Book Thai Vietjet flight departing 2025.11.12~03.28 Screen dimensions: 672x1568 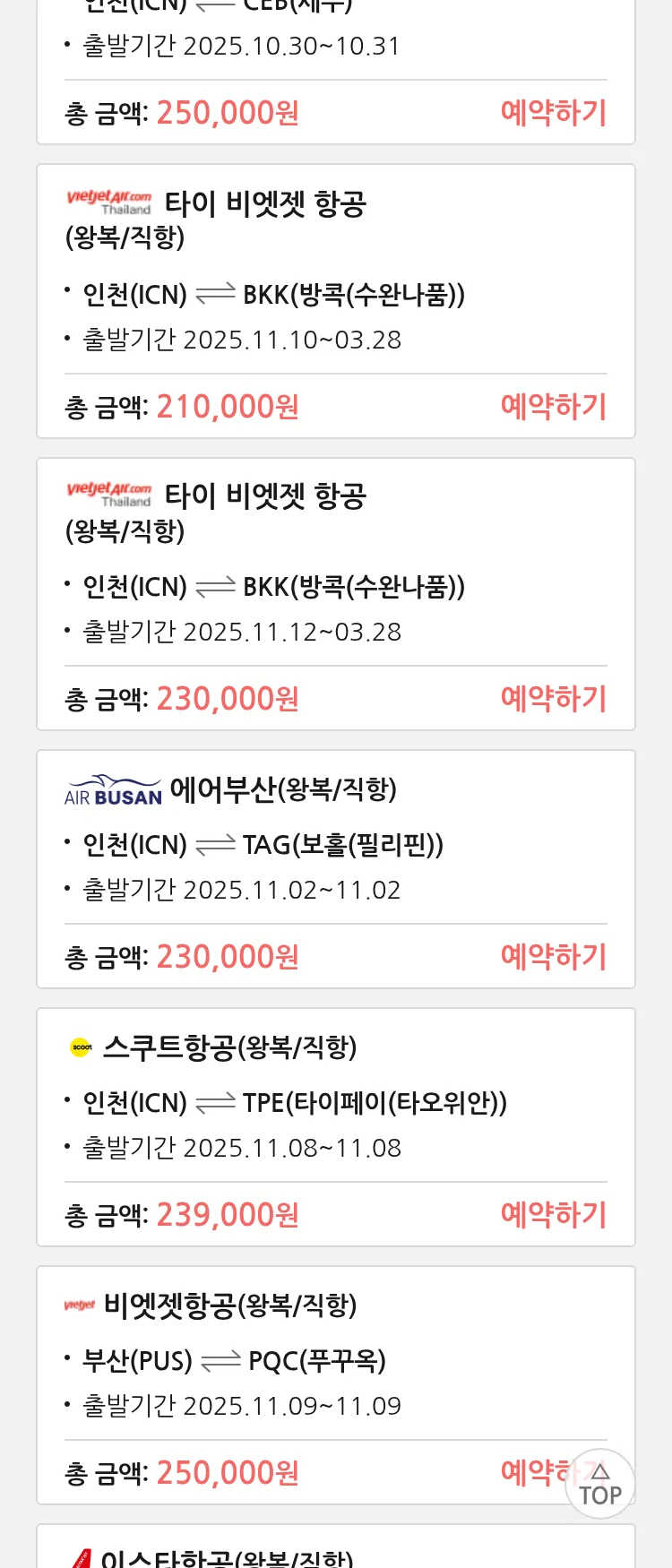tap(553, 699)
